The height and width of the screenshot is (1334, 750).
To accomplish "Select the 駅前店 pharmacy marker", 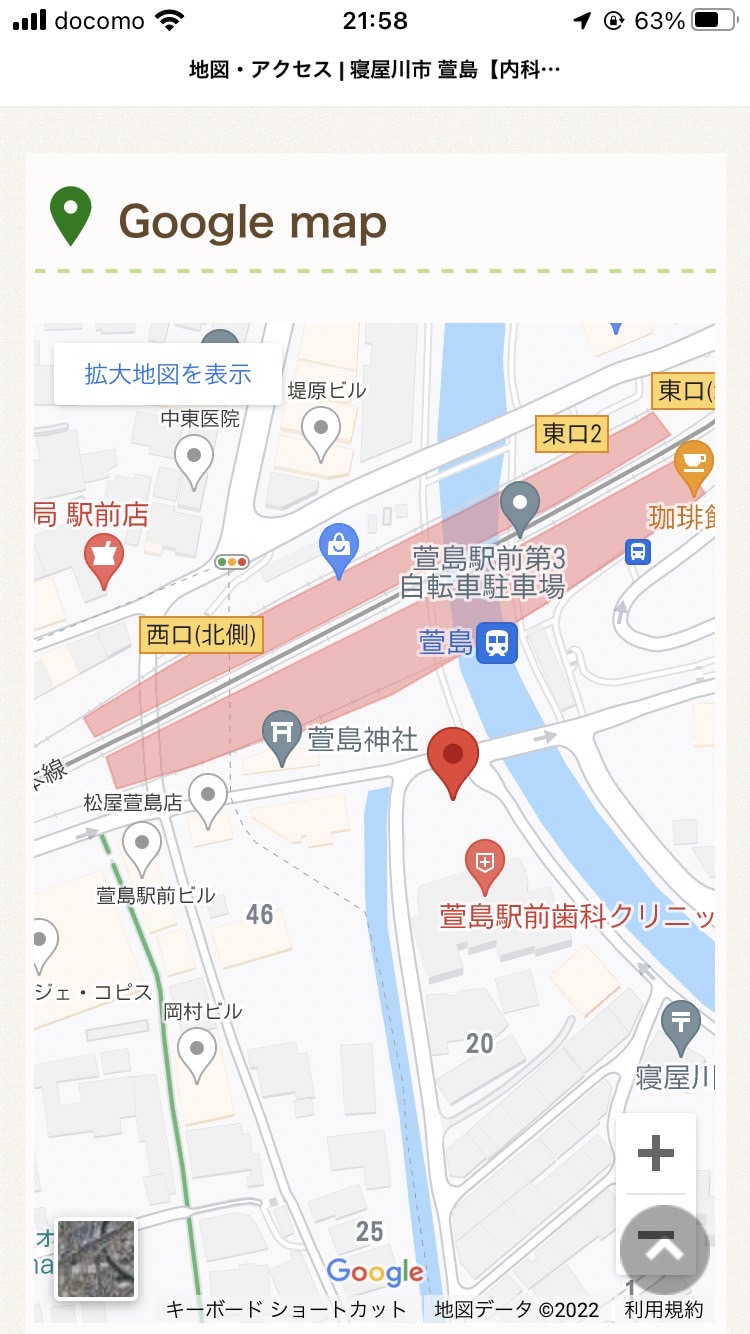I will (x=104, y=561).
